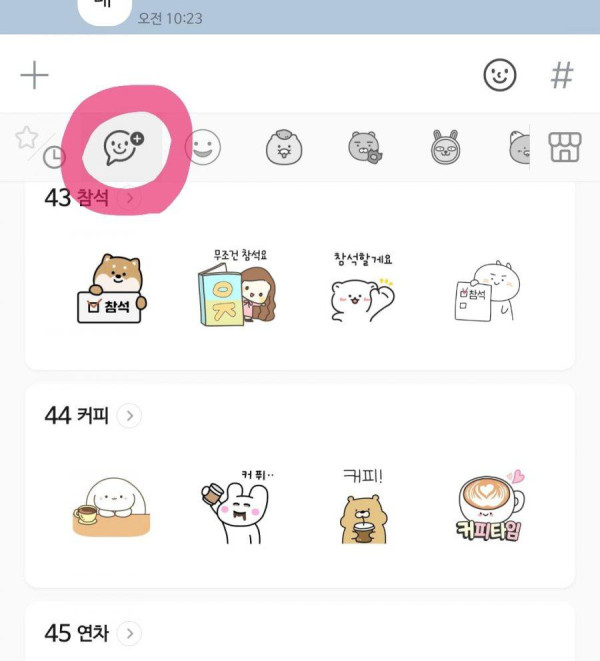Viewport: 600px width, 661px height.
Task: Expand the 43 참석 category arrow
Action: point(129,199)
